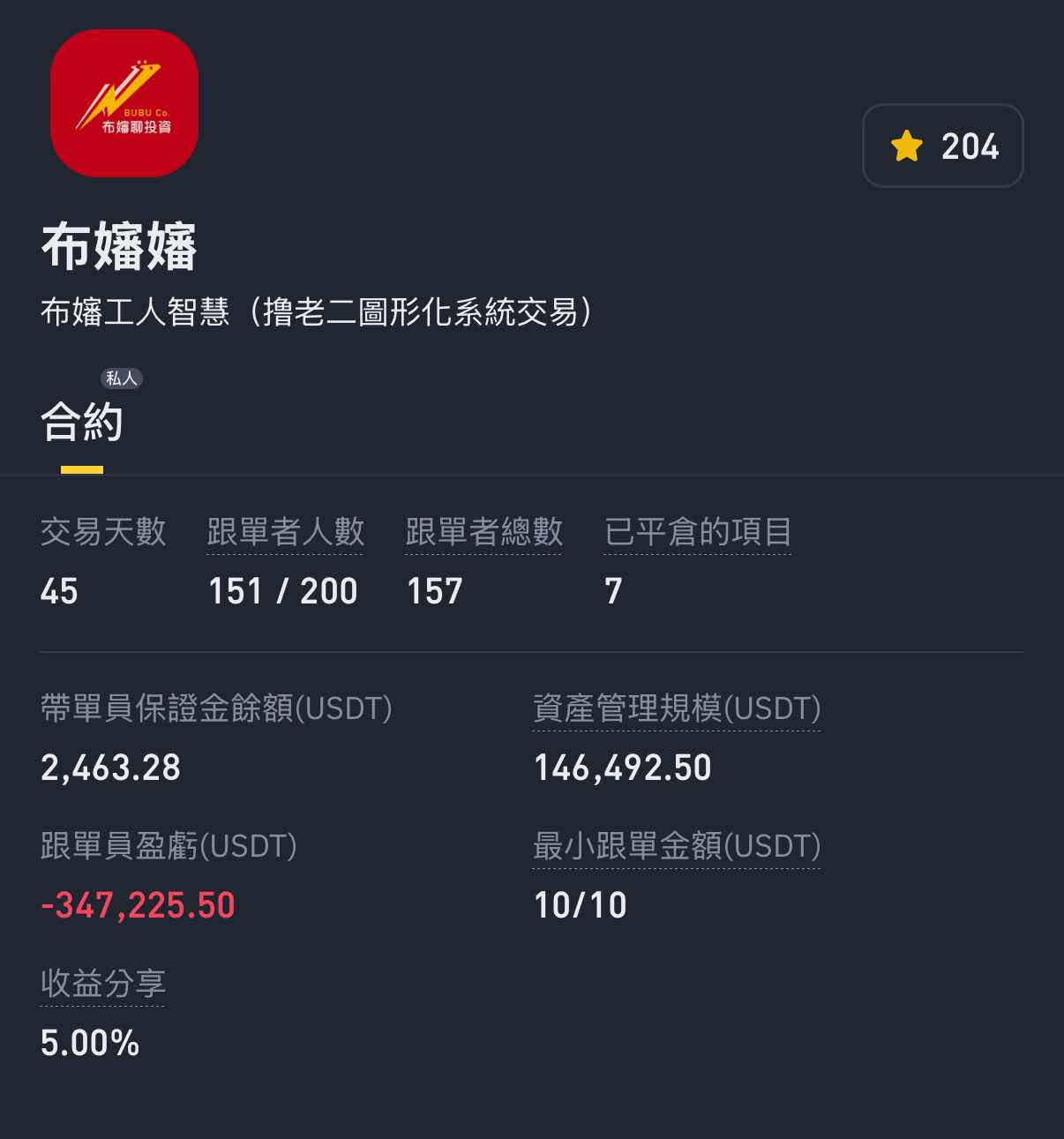
Task: Show explanation for 收益分享
Action: point(102,984)
